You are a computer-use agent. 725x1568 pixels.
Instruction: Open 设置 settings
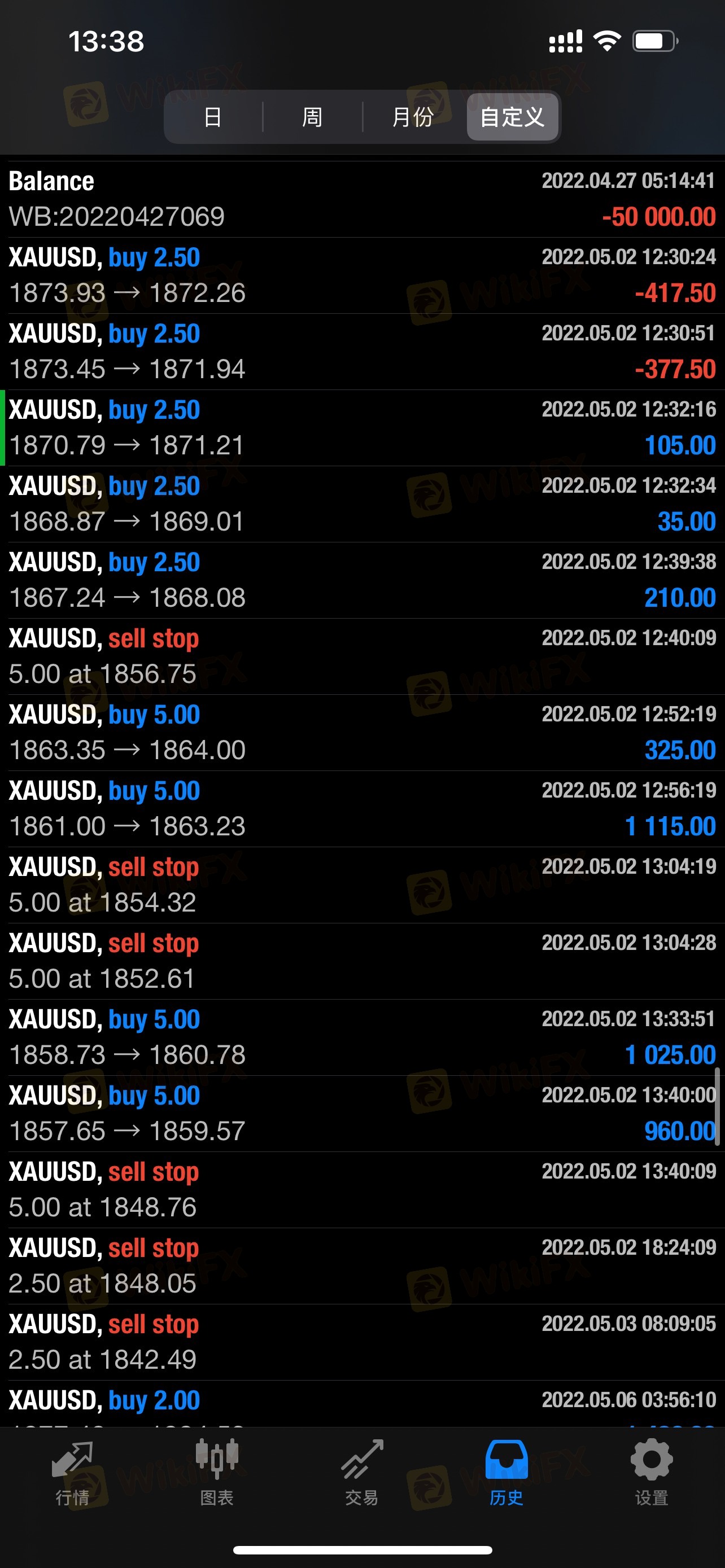pos(652,1470)
